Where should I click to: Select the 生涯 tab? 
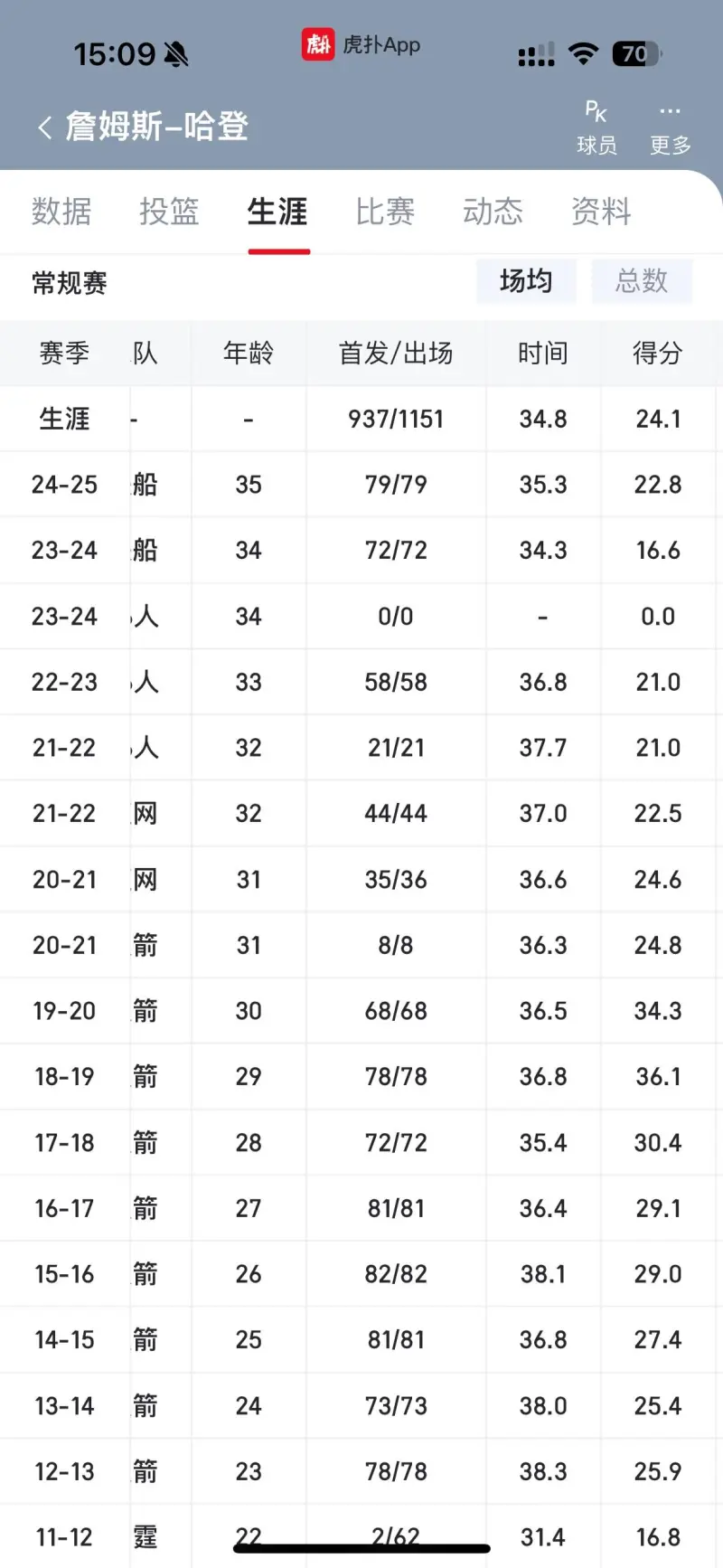[x=277, y=212]
